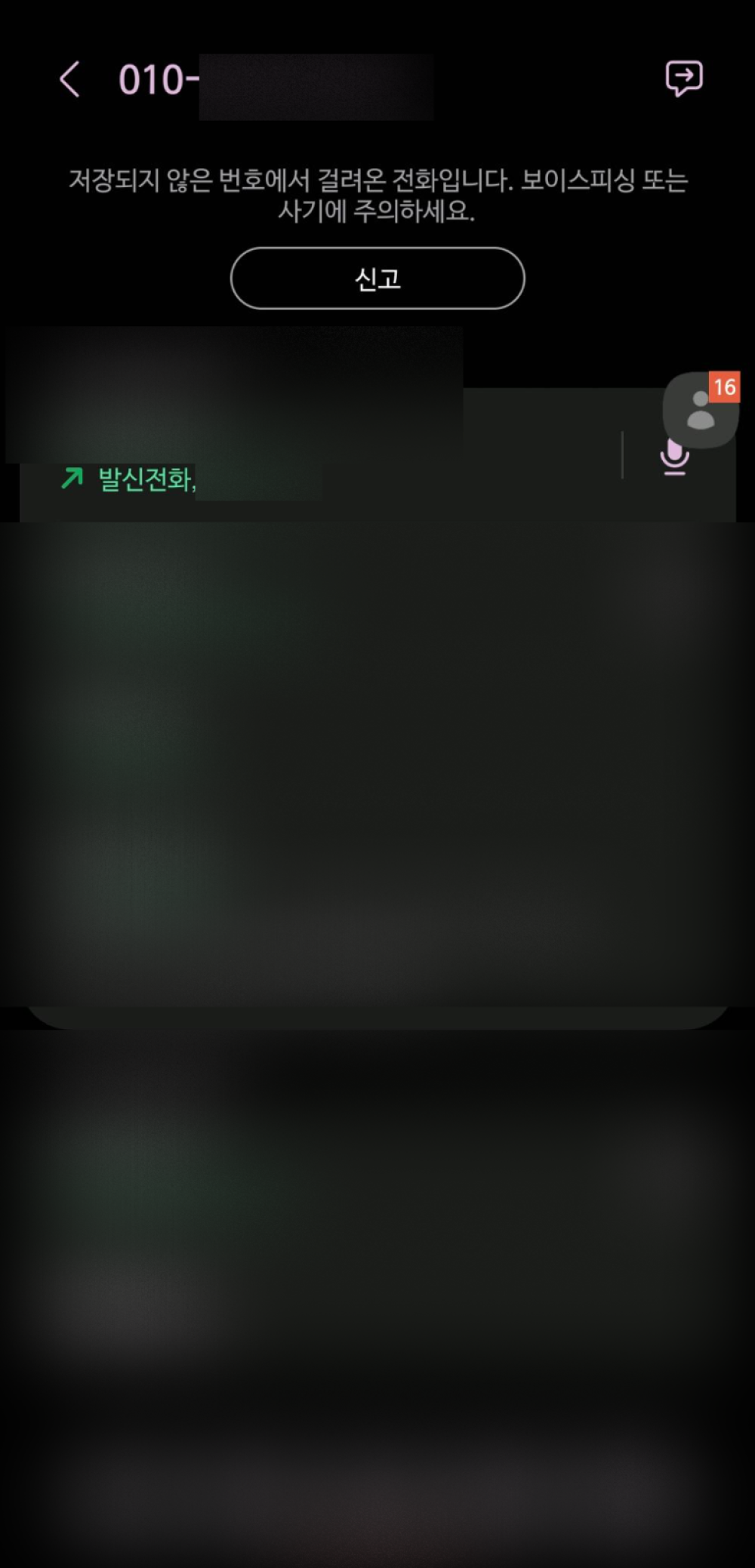Viewport: 755px width, 1568px height.
Task: Tap the 신고 report button
Action: tap(377, 279)
